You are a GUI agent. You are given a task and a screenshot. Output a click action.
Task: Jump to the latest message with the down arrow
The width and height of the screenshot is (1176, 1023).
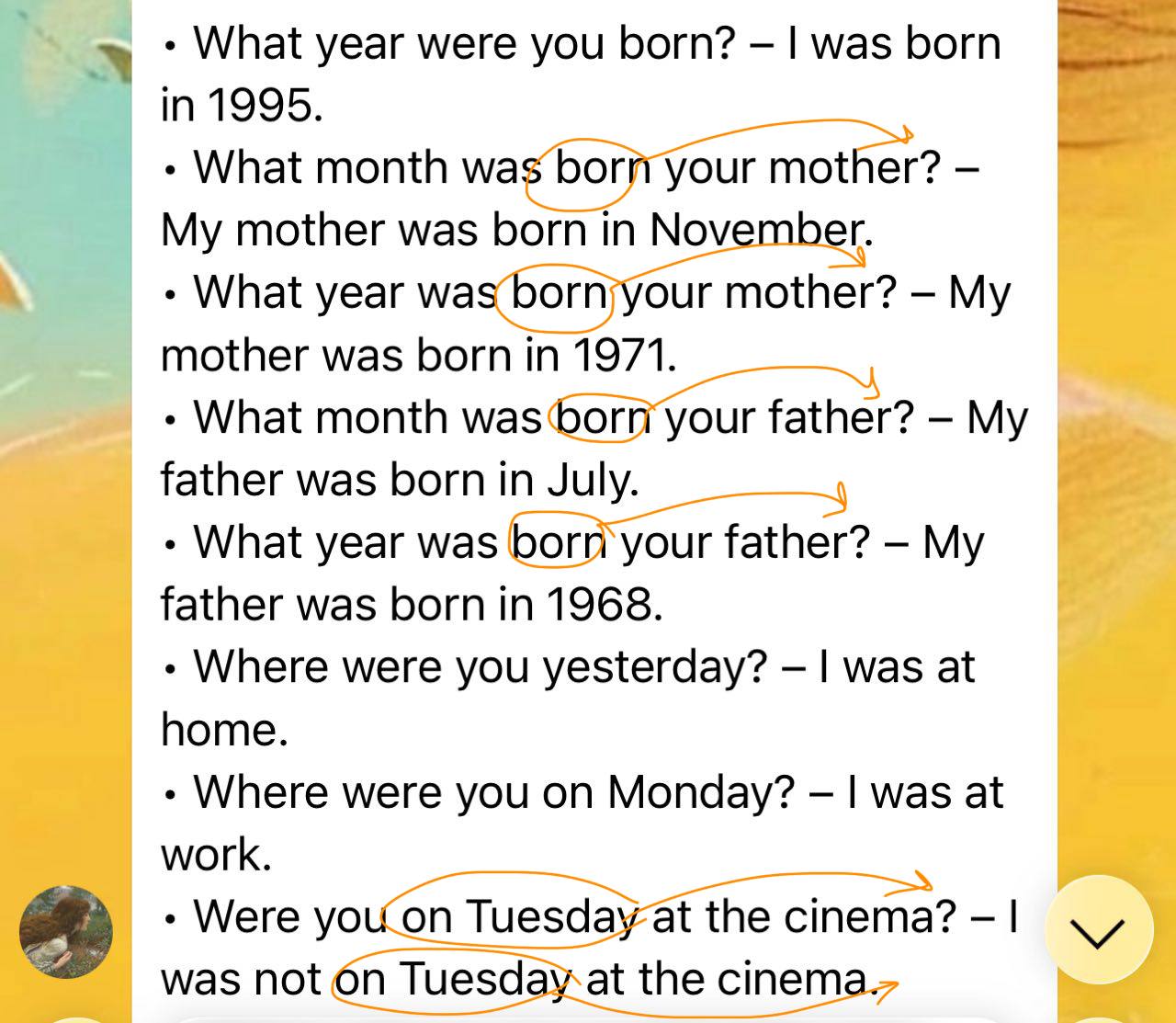[x=1099, y=931]
